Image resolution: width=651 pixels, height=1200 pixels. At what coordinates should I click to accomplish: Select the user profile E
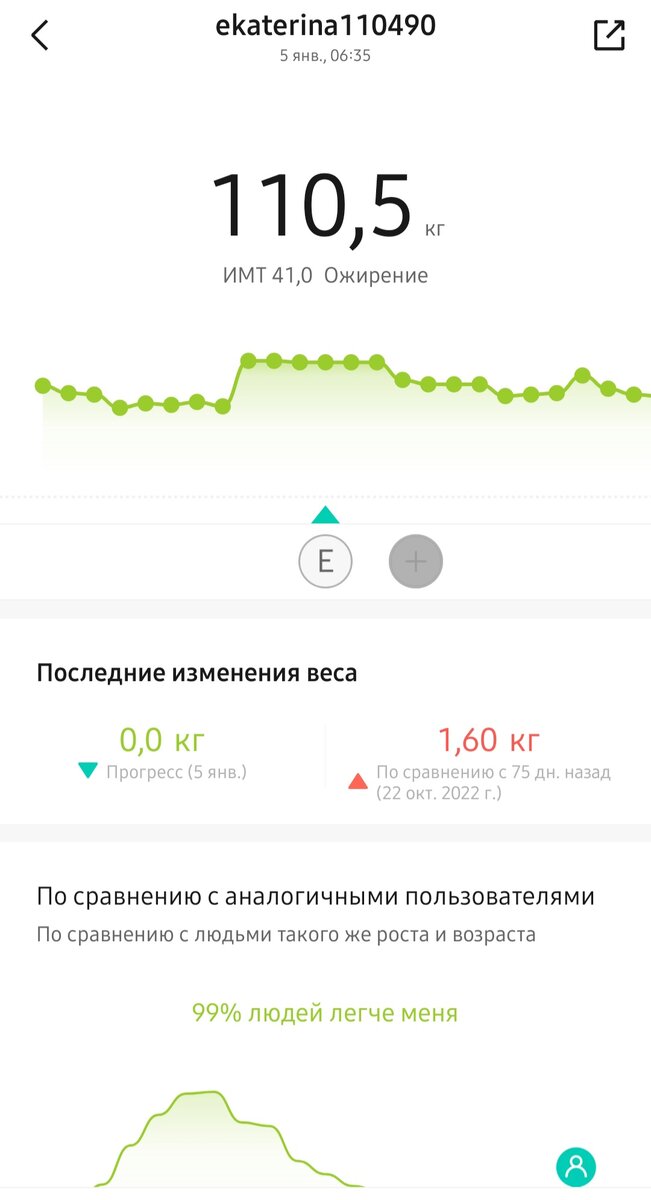(325, 562)
